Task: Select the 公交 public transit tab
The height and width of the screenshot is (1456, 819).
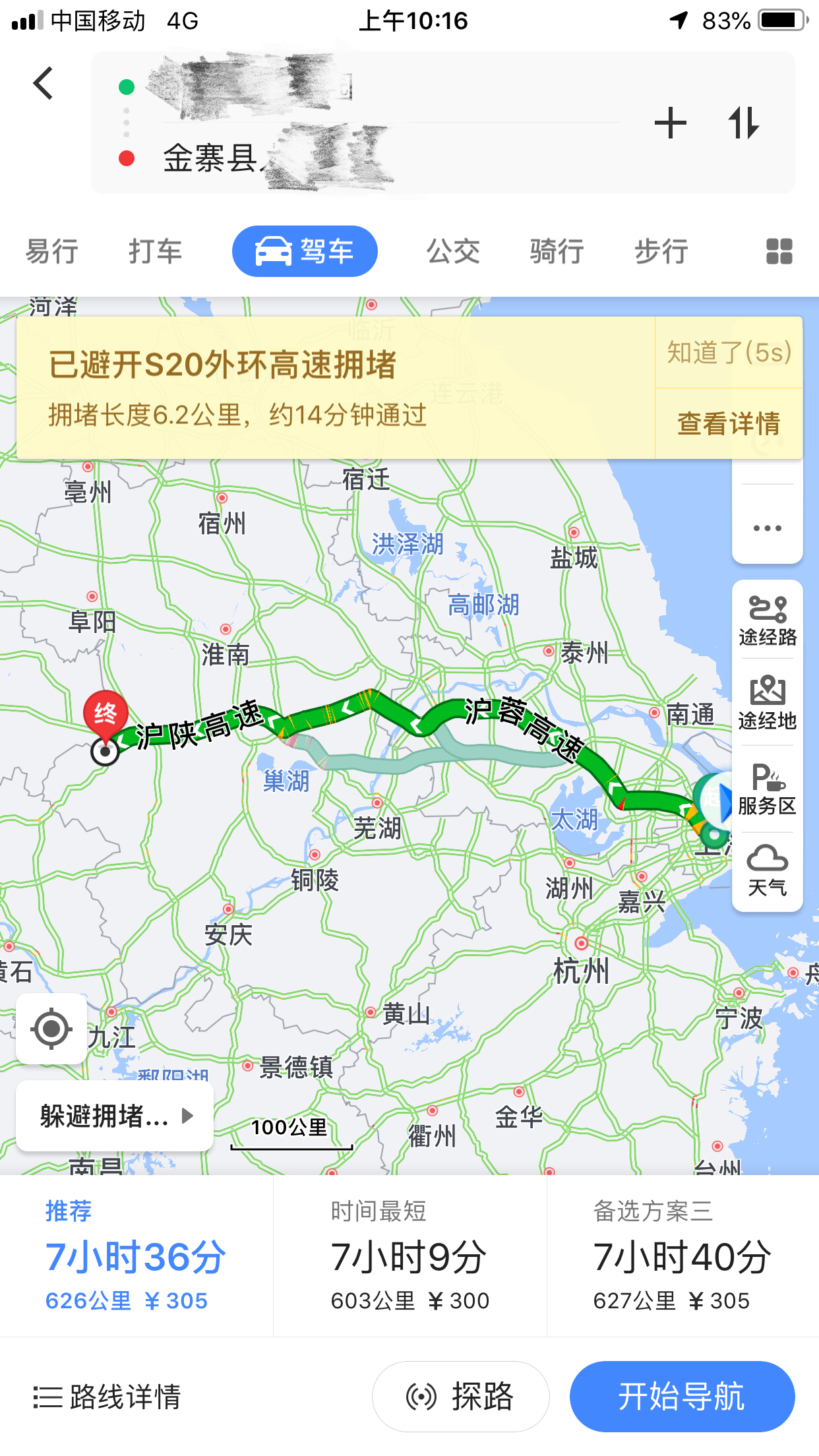Action: tap(453, 251)
